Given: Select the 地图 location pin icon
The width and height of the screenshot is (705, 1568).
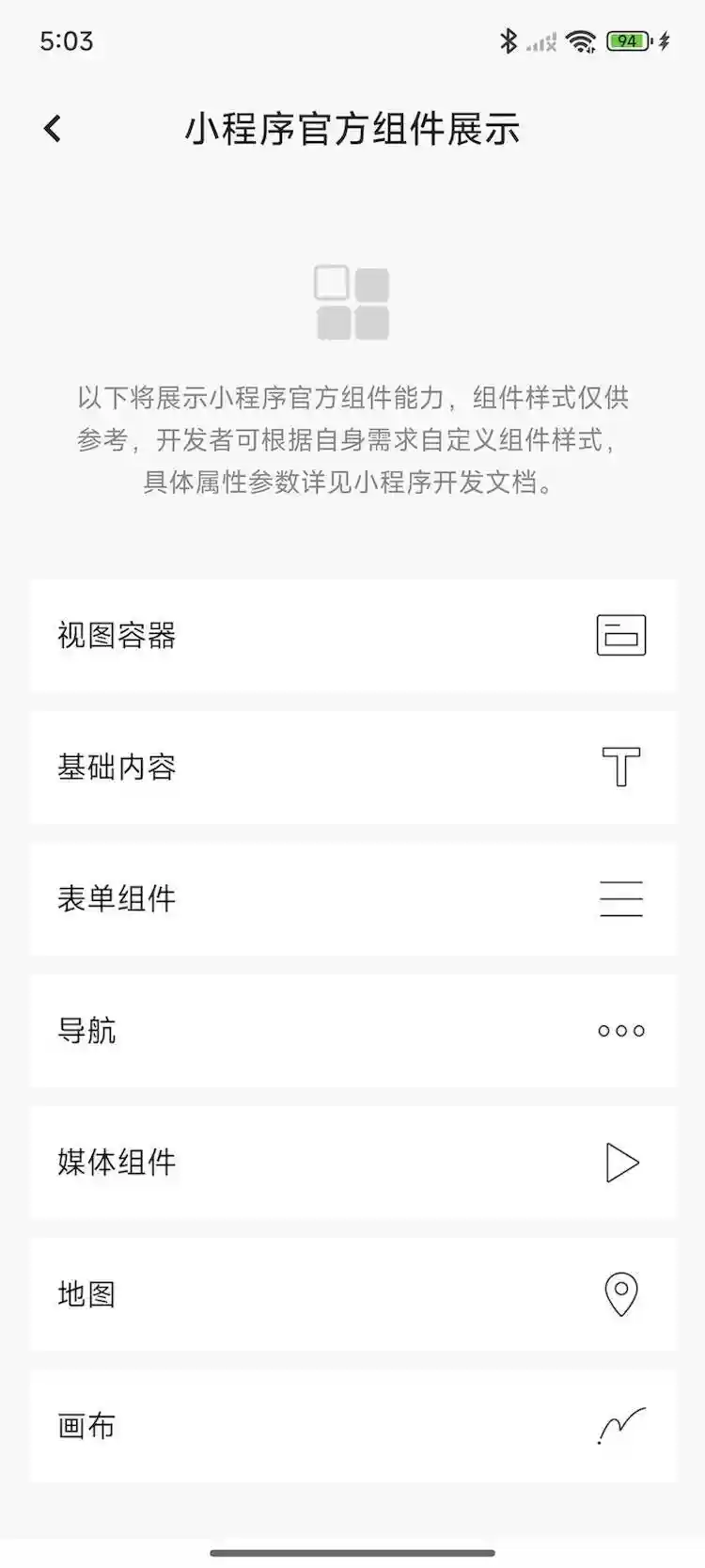Looking at the screenshot, I should [620, 1294].
